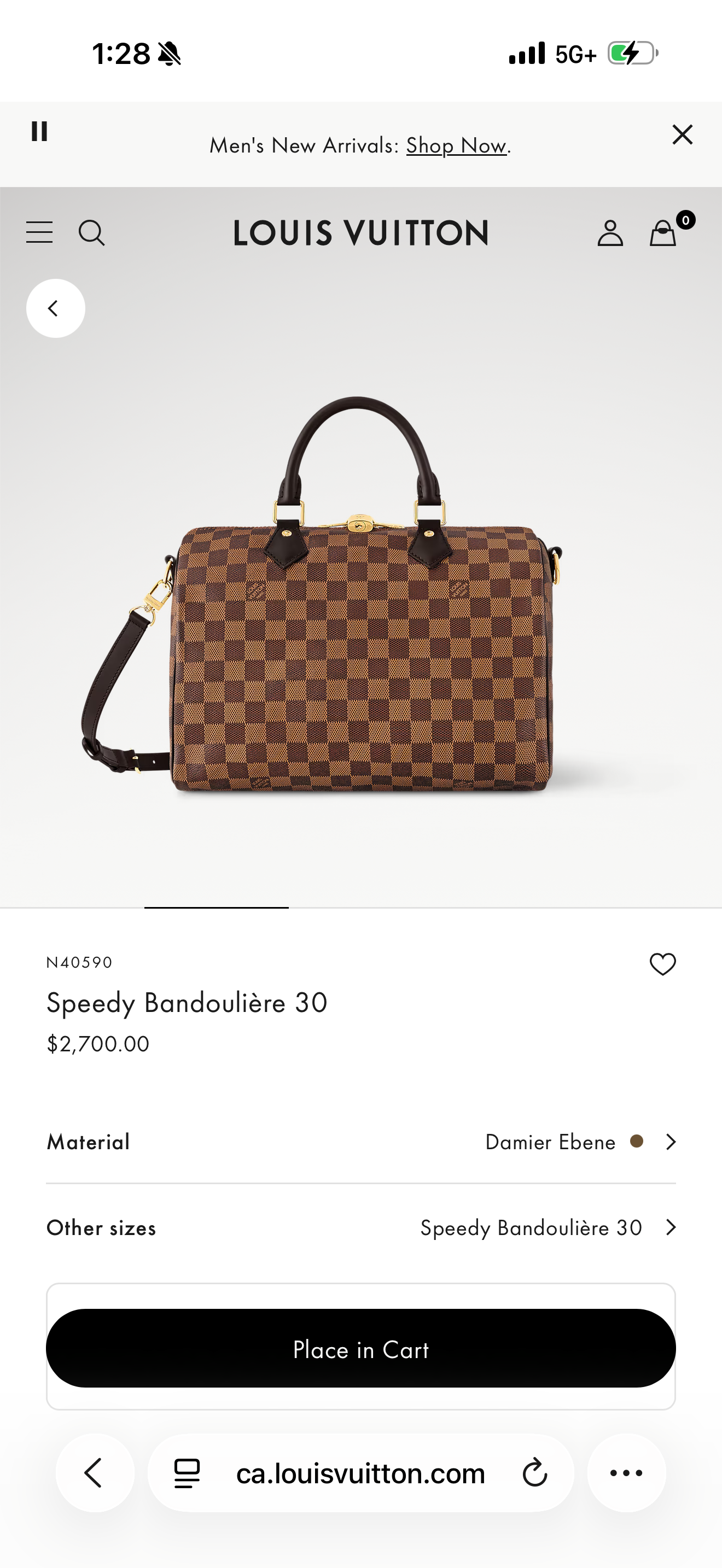Open the hamburger navigation menu
Viewport: 722px width, 1568px height.
point(39,232)
